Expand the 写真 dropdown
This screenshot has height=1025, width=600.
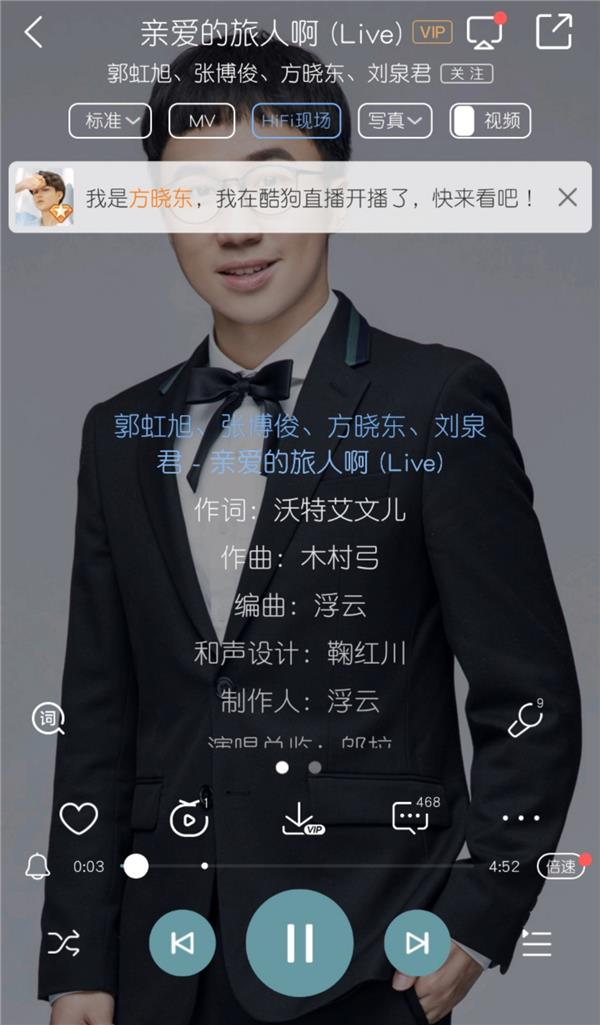tap(394, 121)
